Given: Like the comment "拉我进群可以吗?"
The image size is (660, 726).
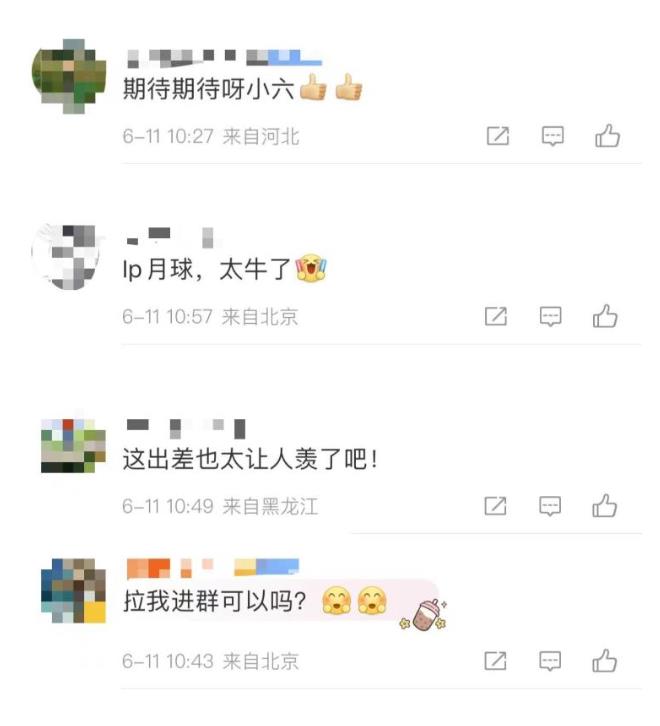Looking at the screenshot, I should coord(605,661).
